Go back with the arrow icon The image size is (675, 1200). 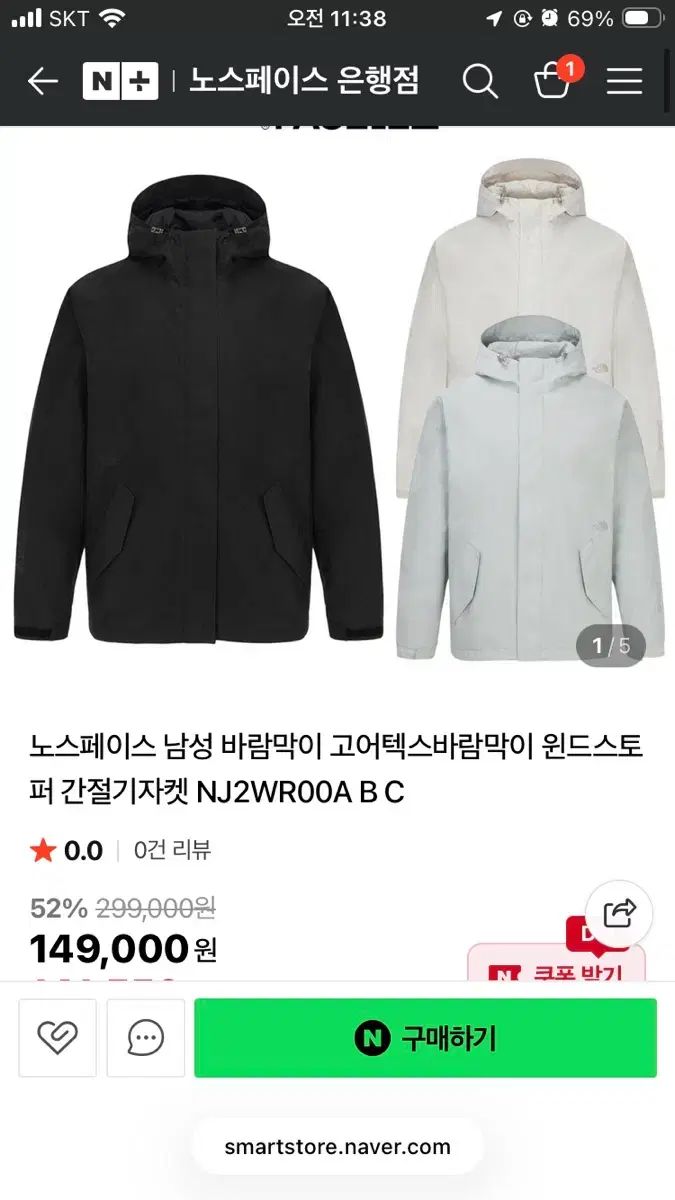point(42,81)
